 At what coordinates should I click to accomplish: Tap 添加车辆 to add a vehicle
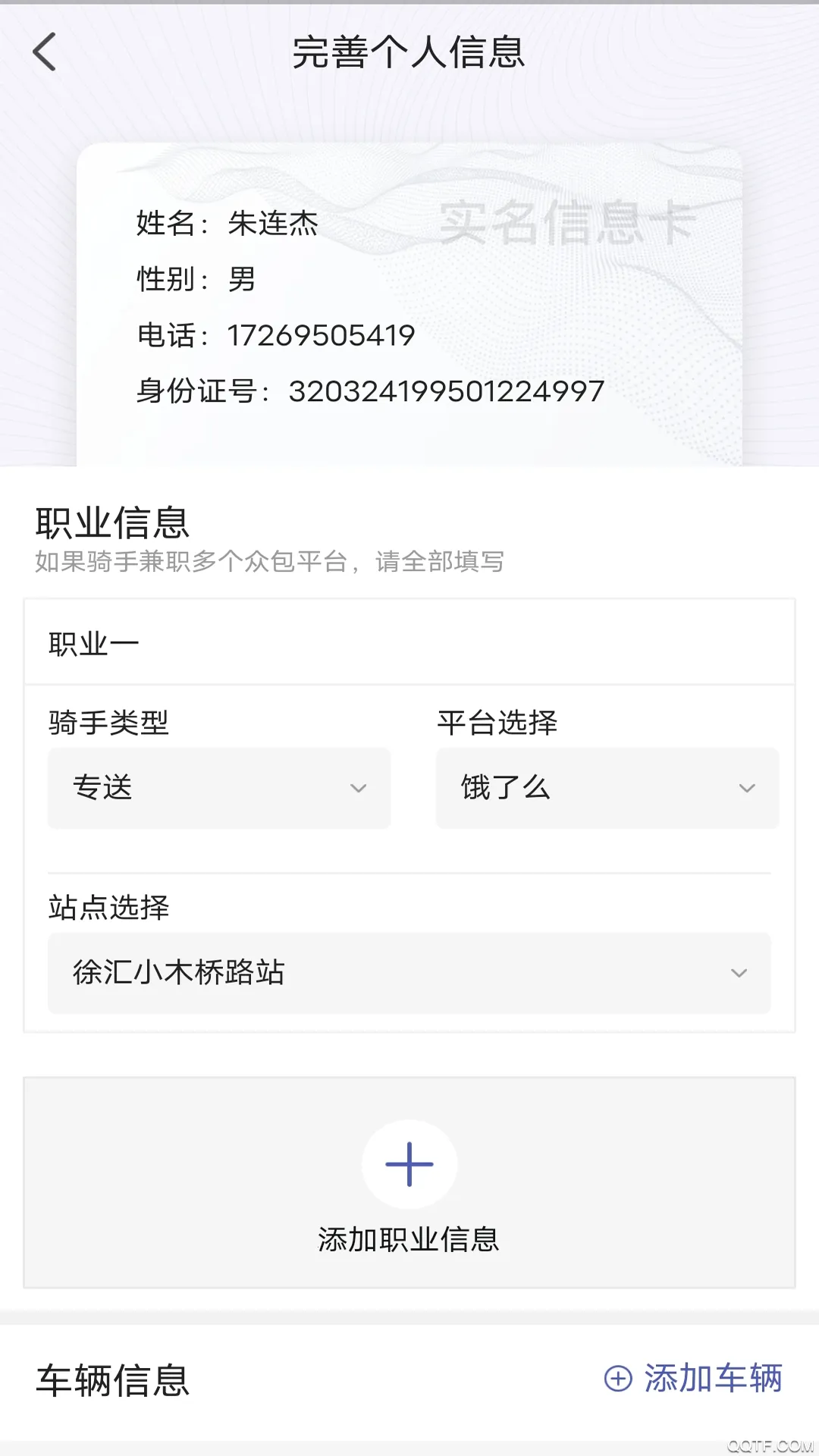713,1380
